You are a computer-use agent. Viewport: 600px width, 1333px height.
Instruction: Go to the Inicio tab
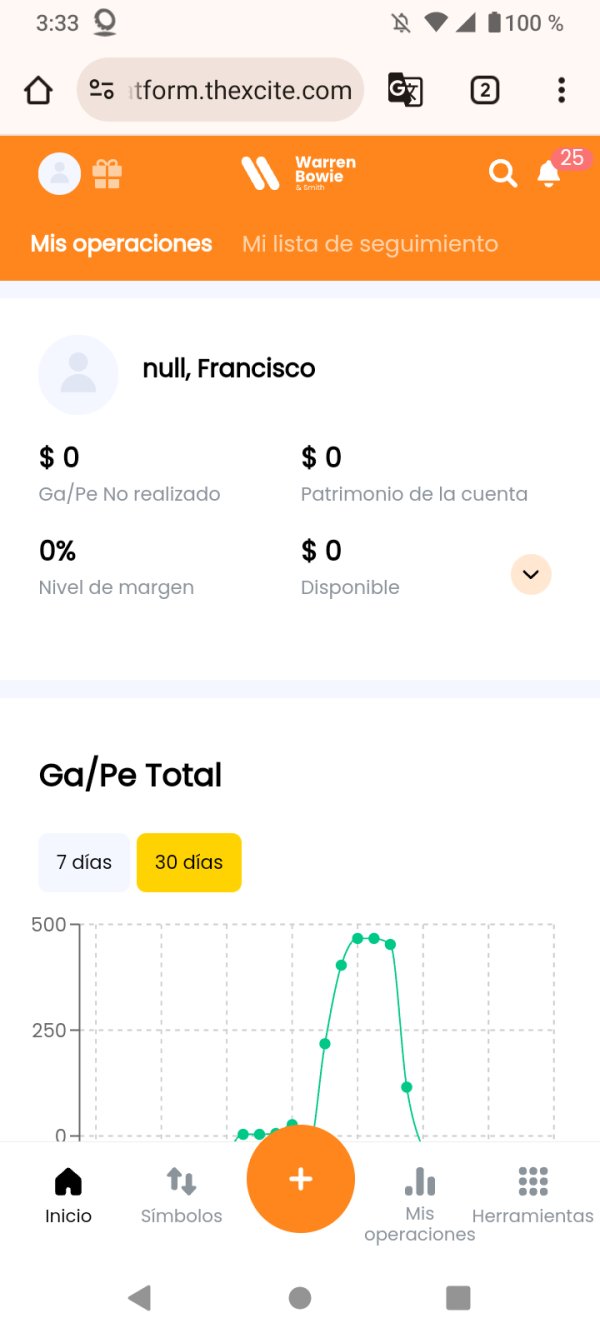(68, 1196)
